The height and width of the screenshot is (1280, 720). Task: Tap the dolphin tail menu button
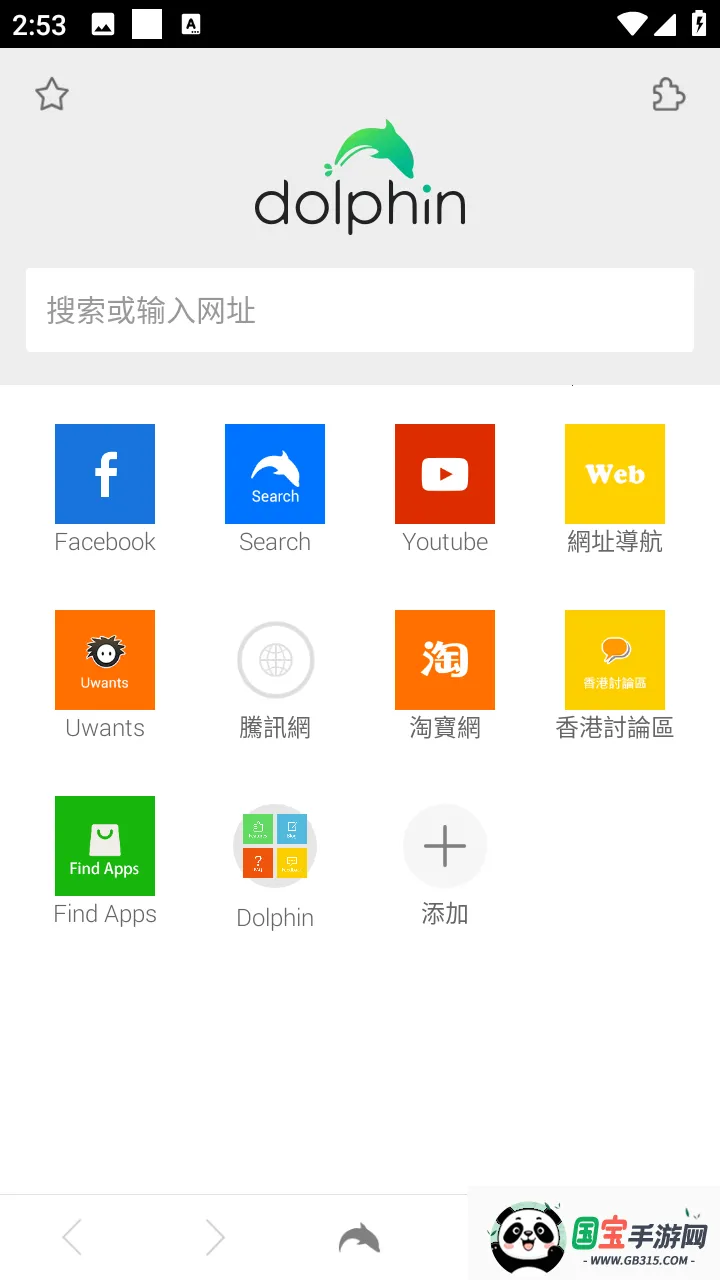pyautogui.click(x=358, y=1237)
